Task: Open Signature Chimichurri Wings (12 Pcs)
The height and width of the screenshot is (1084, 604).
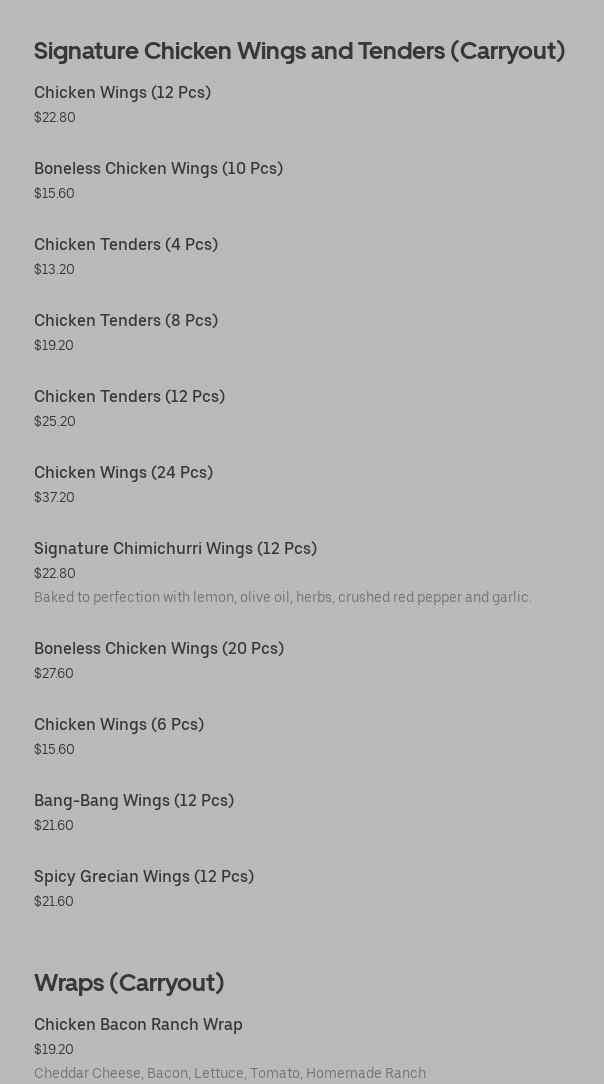Action: pyautogui.click(x=175, y=549)
